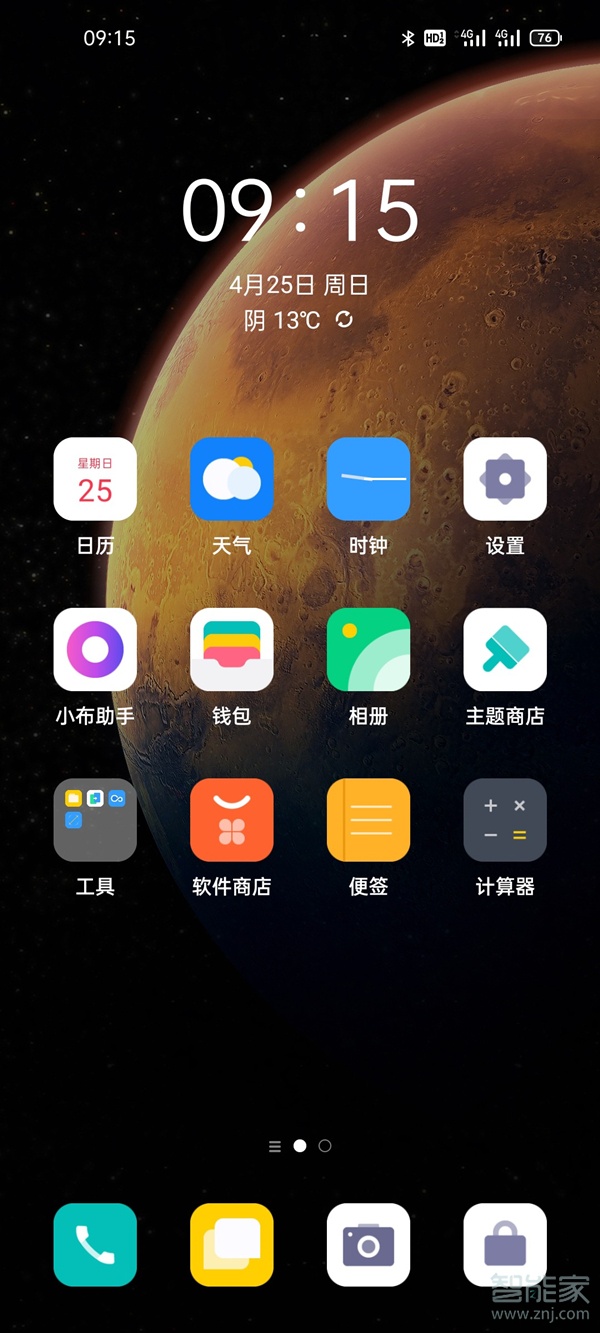This screenshot has width=600, height=1333.
Task: Launch 小布助手 assistant
Action: pos(95,649)
